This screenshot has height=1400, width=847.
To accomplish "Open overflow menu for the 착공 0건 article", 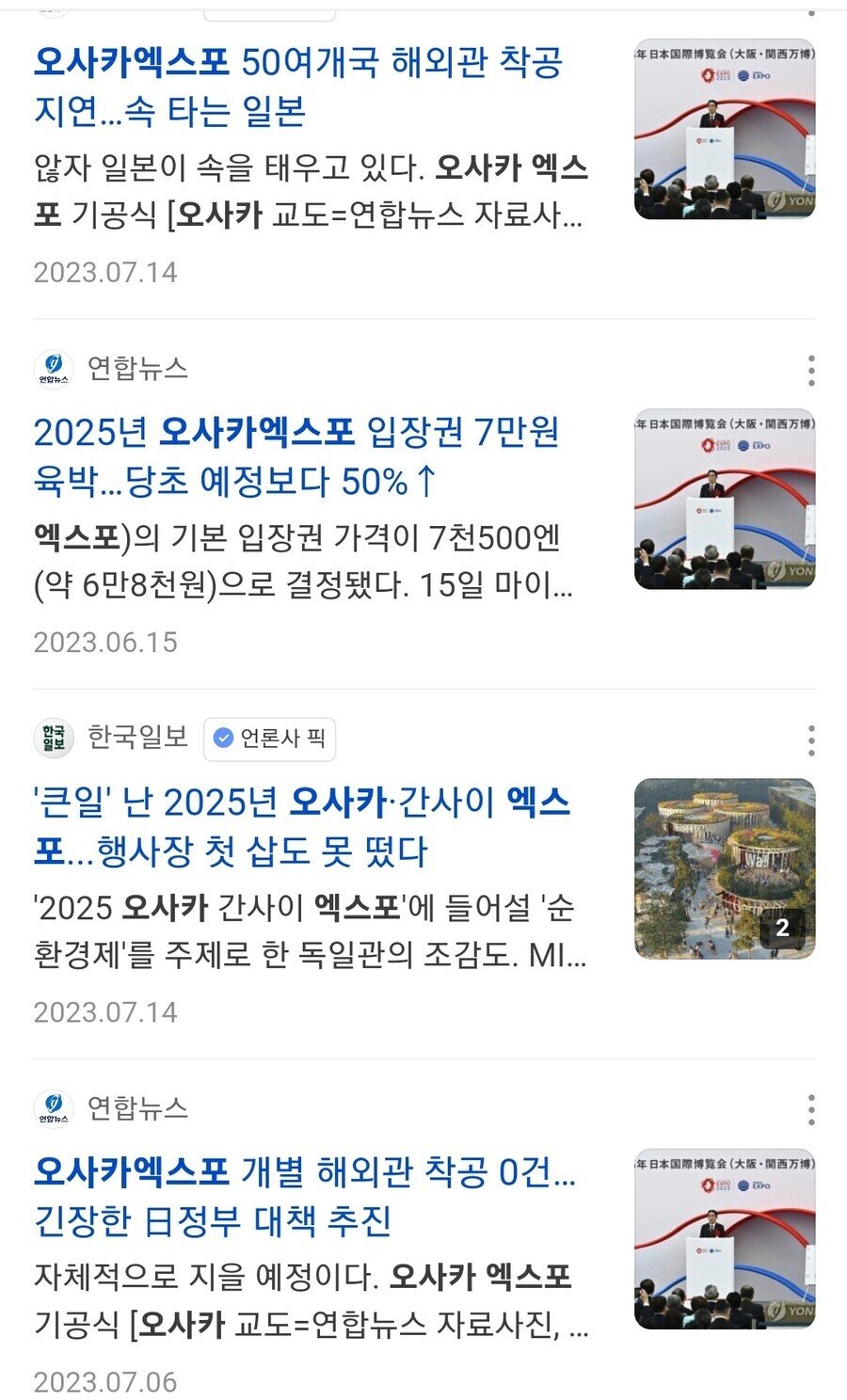I will [811, 1110].
